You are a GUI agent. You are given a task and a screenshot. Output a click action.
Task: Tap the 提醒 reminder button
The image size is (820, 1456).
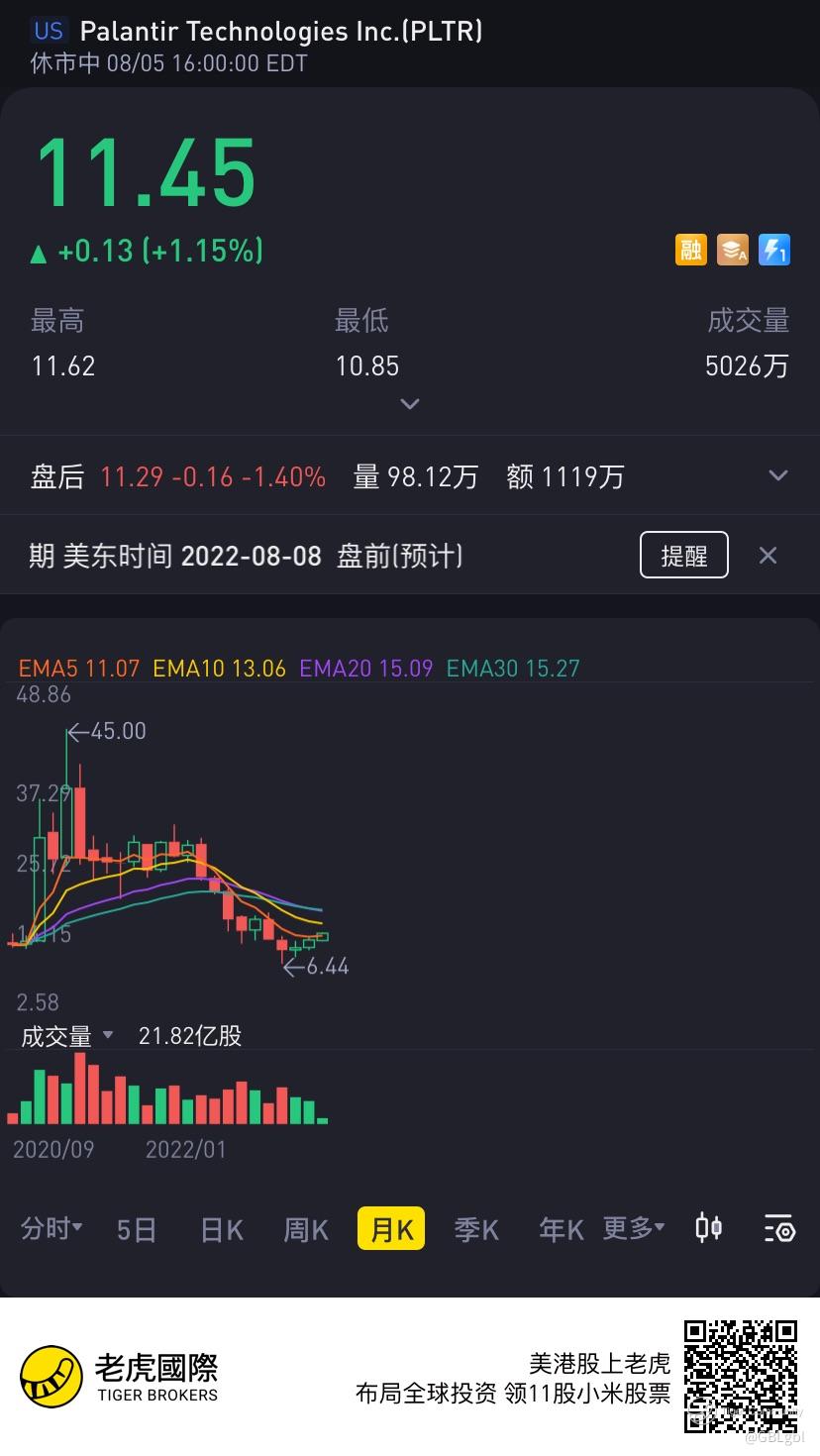click(x=683, y=555)
